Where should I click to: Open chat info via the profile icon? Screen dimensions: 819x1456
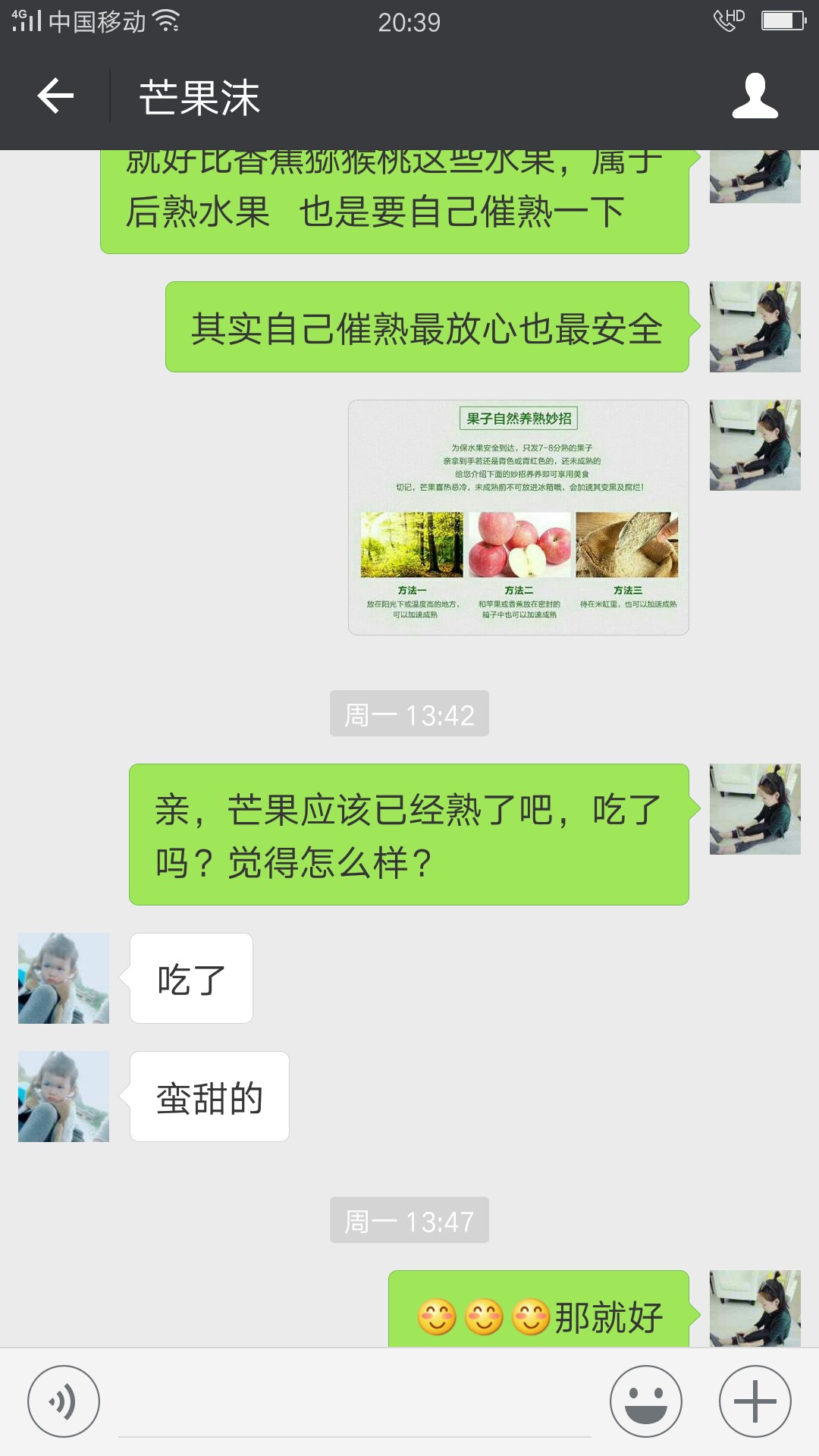tap(755, 96)
